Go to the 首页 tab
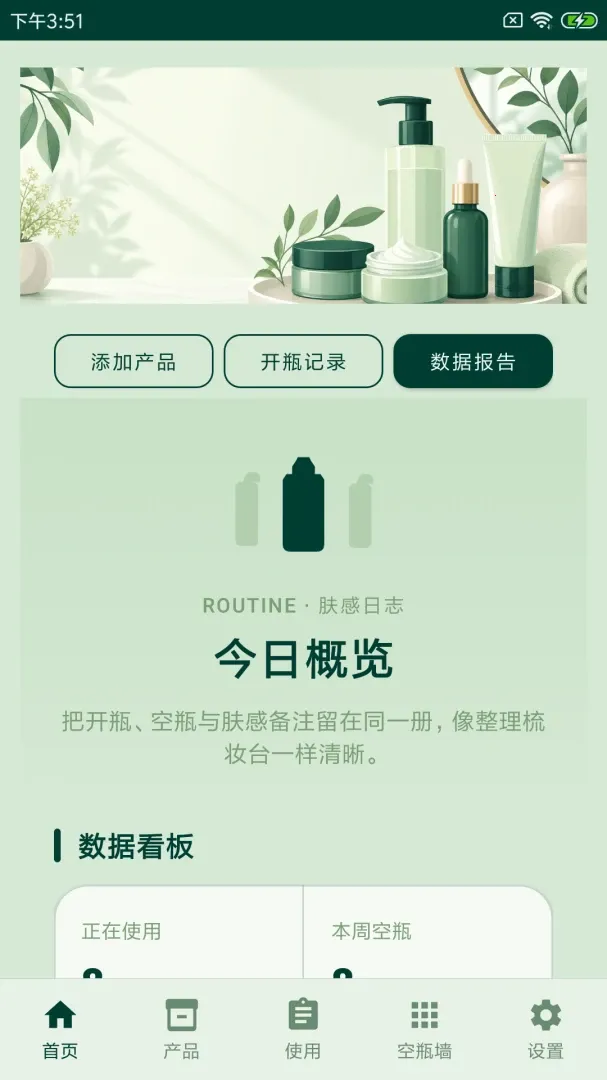 click(x=61, y=1029)
